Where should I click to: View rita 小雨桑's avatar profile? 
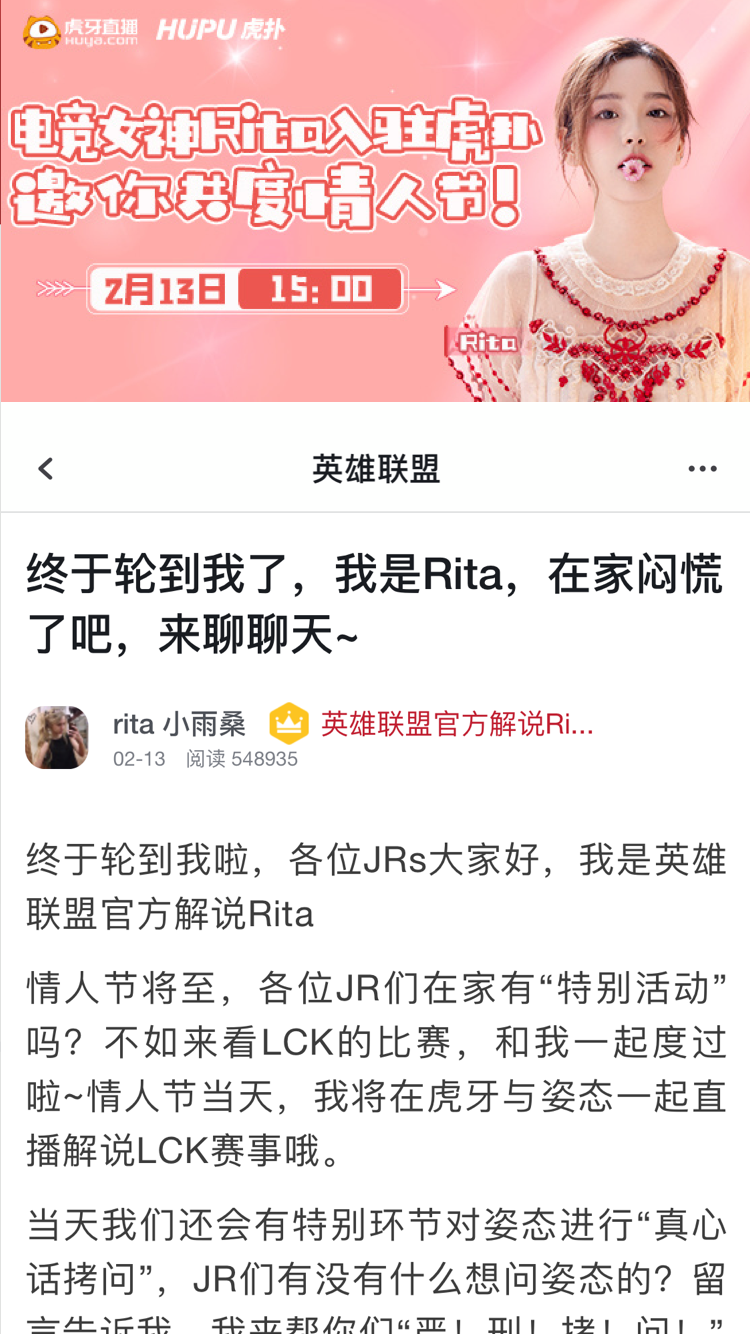coord(57,738)
